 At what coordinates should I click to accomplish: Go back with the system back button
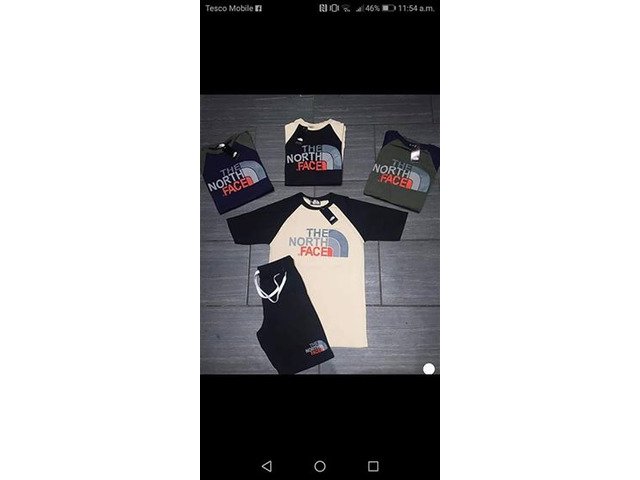tap(266, 466)
